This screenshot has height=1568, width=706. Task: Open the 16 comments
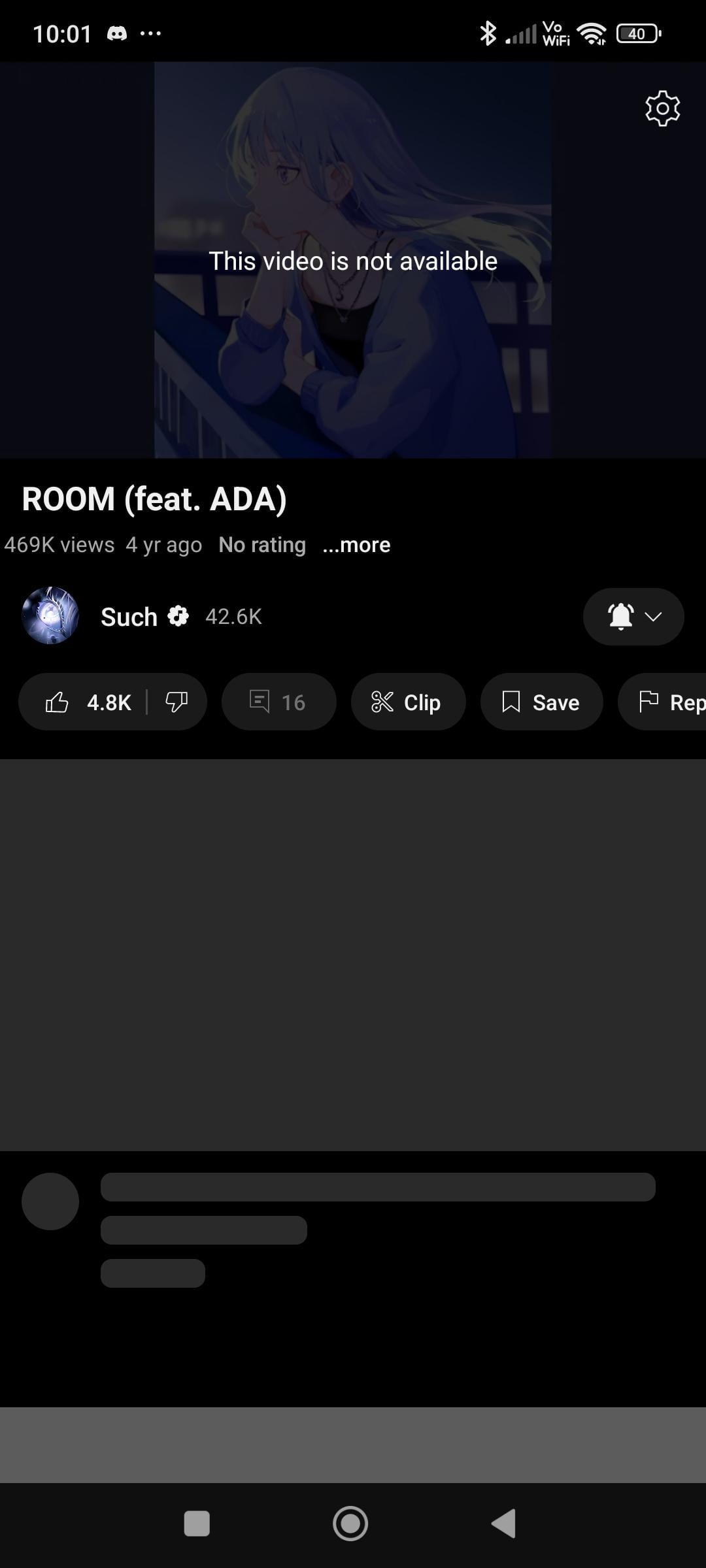click(x=278, y=702)
